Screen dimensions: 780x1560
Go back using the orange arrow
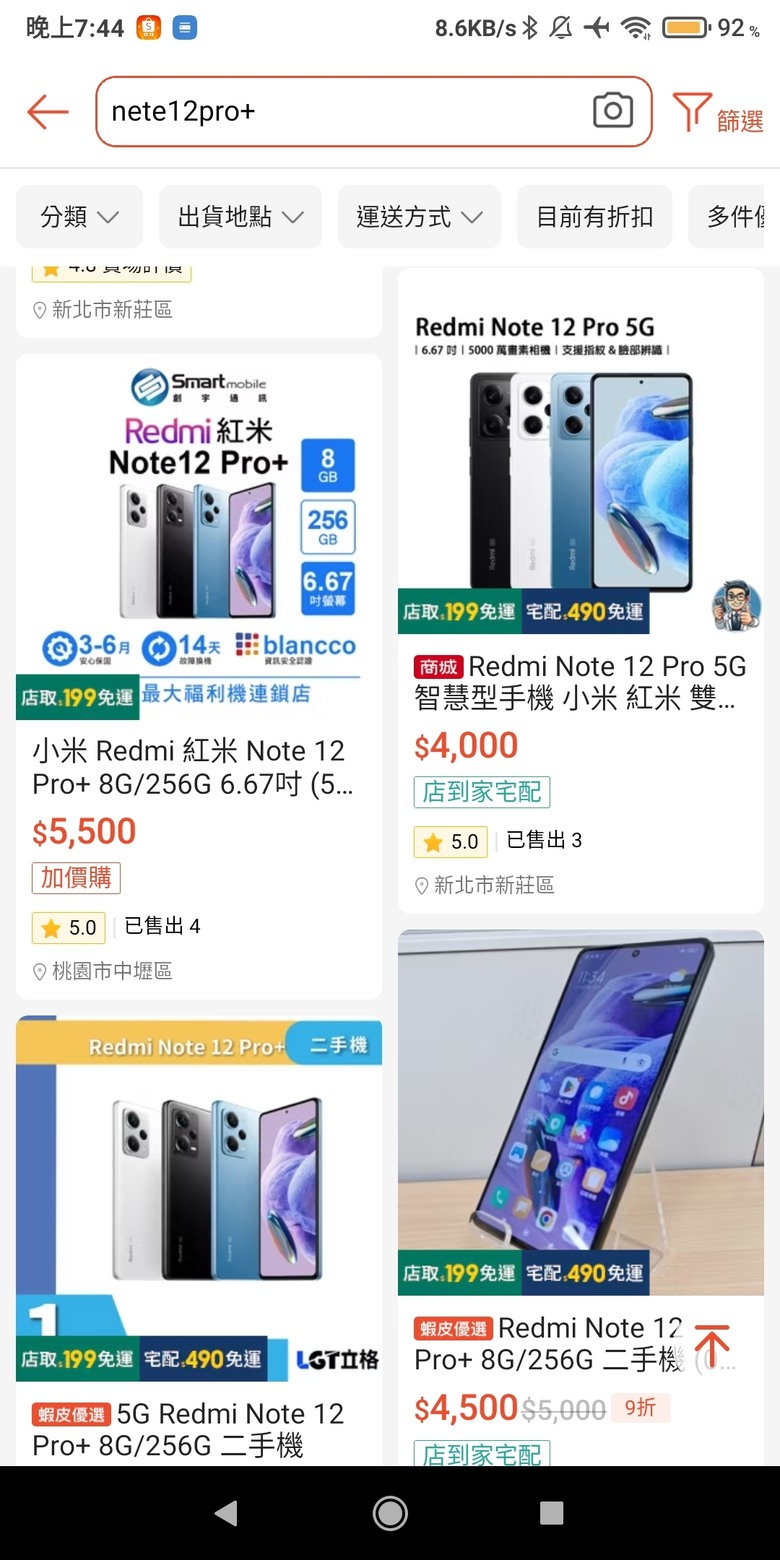point(48,112)
